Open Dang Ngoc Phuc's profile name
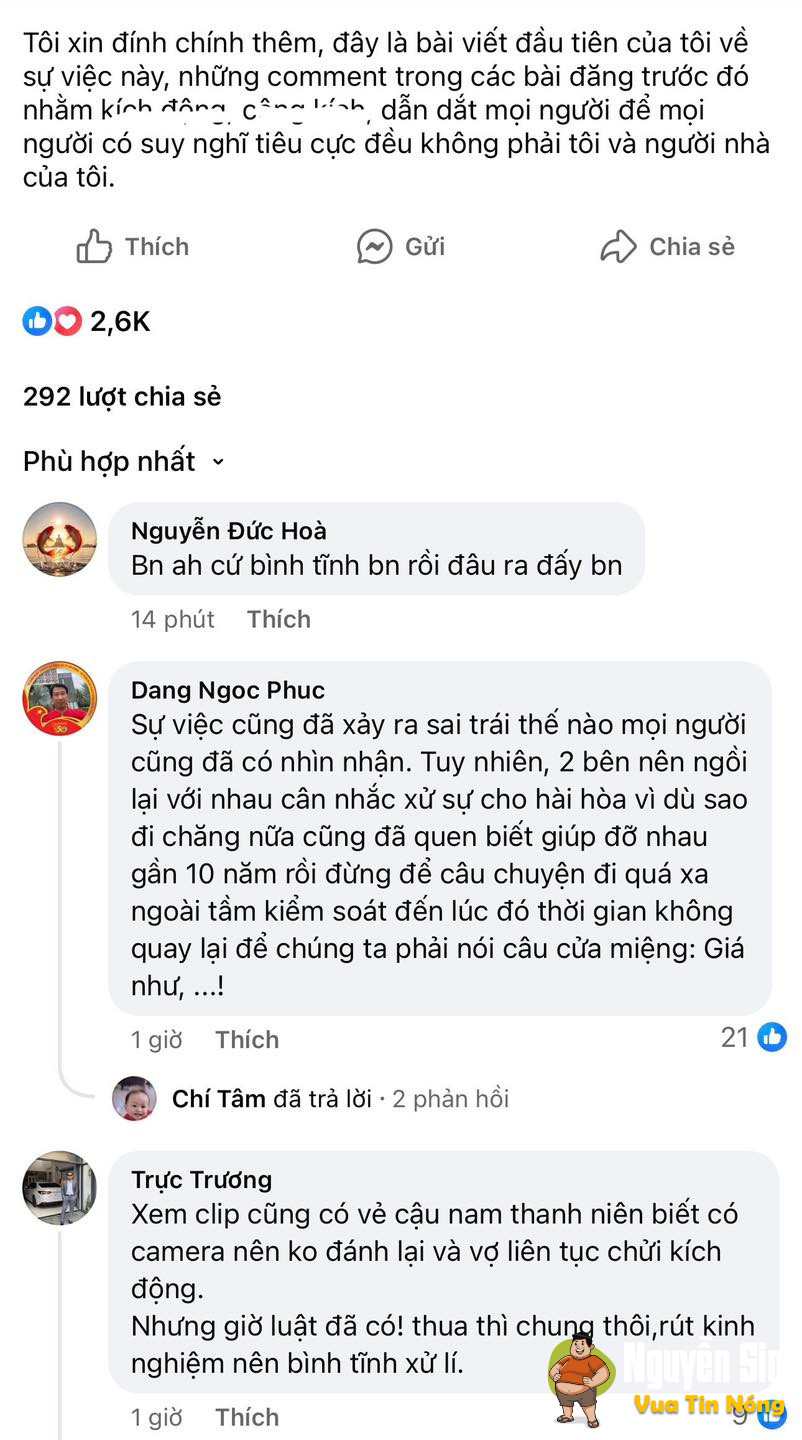 tap(228, 690)
